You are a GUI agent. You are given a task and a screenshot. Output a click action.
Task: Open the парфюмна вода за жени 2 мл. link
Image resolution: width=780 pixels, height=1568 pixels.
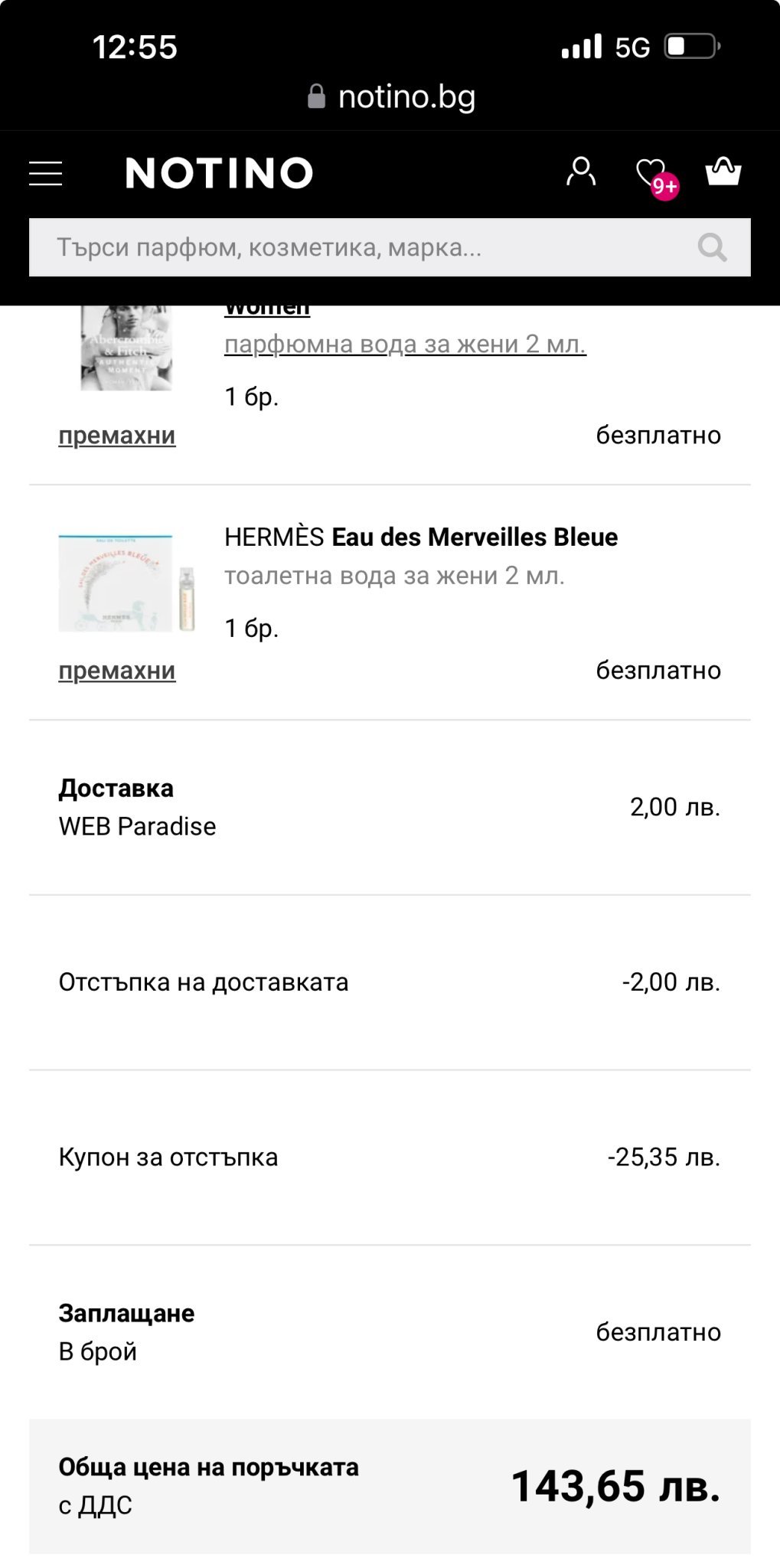click(x=405, y=345)
